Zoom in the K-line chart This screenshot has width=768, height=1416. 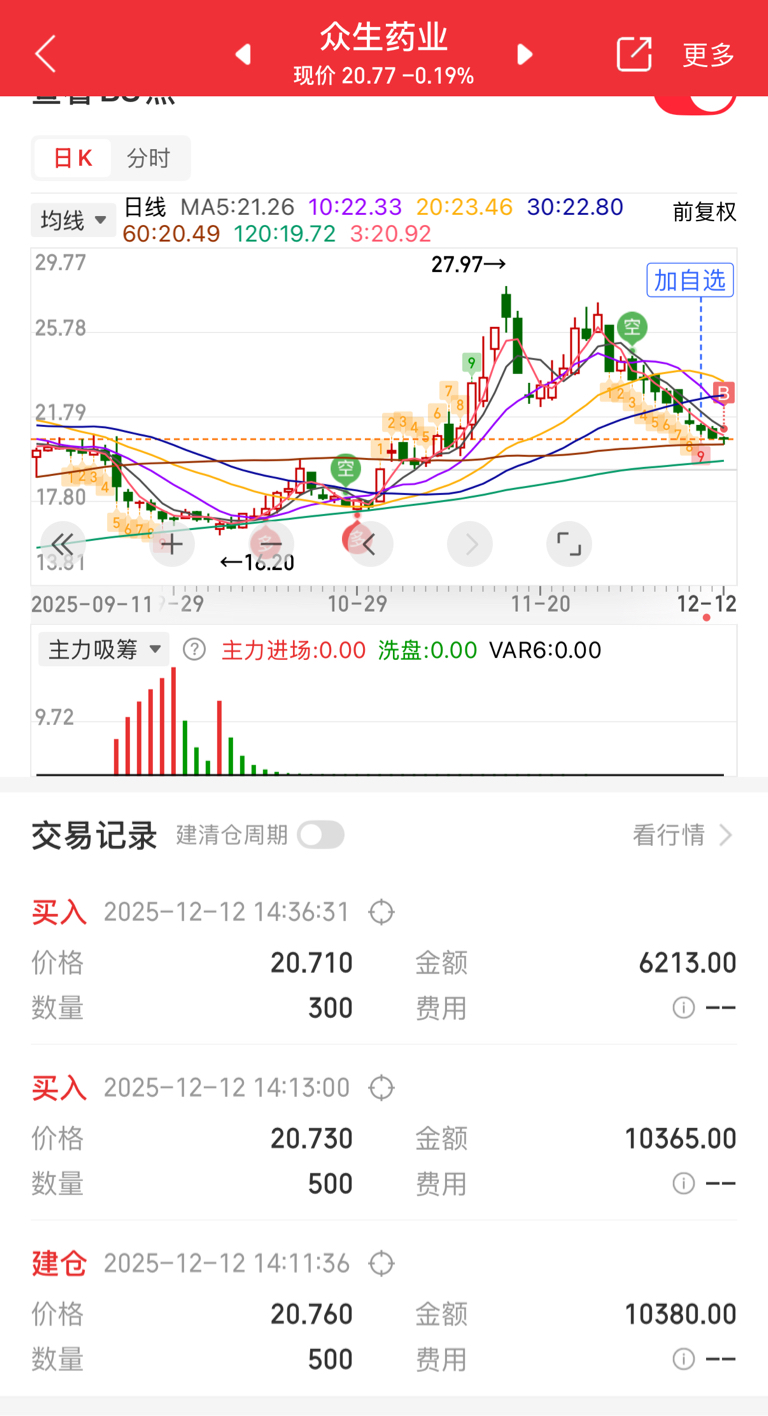173,545
